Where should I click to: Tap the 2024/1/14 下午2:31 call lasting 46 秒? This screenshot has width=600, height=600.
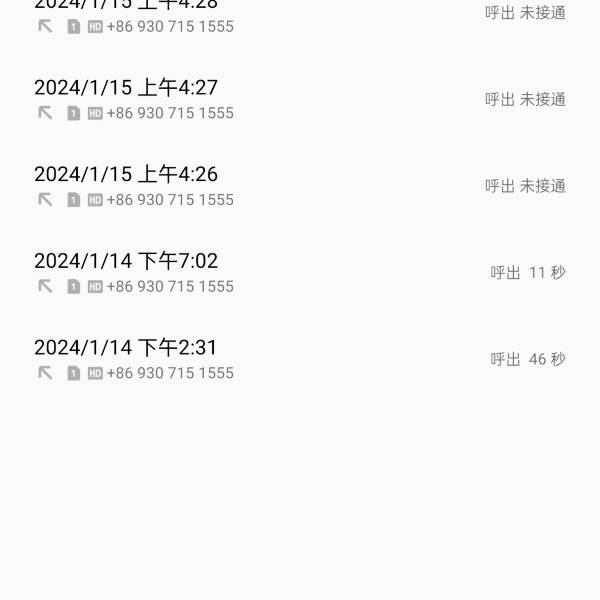300,359
